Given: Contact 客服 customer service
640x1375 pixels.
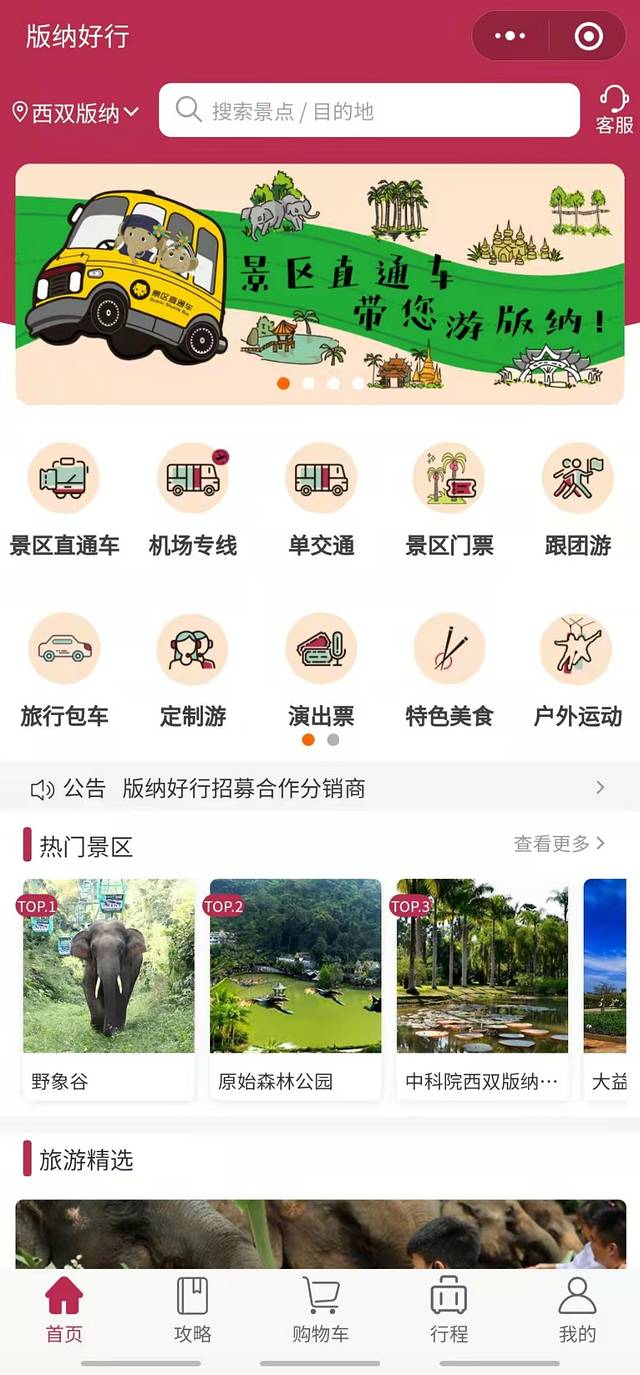Looking at the screenshot, I should click(614, 110).
